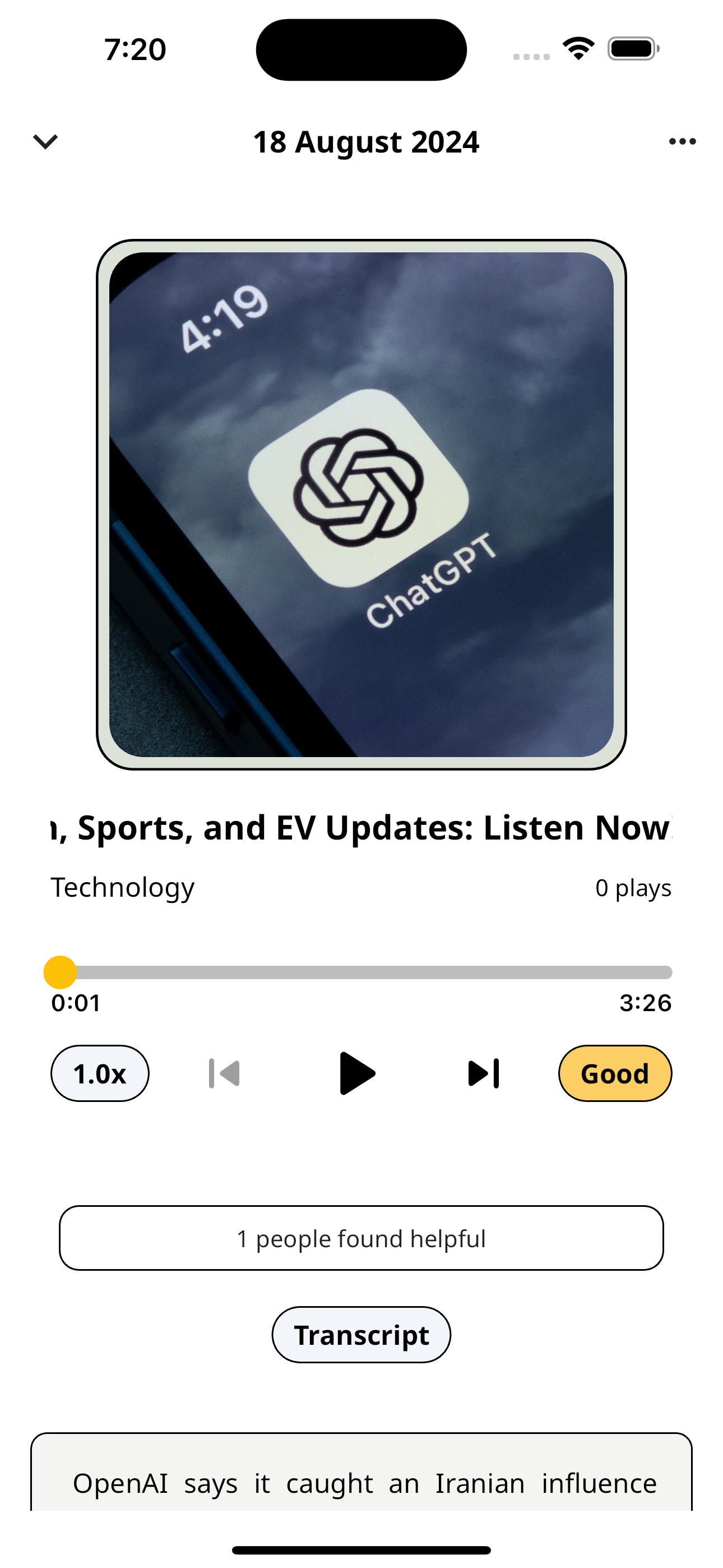
Task: Collapse the player with the down chevron
Action: [45, 142]
